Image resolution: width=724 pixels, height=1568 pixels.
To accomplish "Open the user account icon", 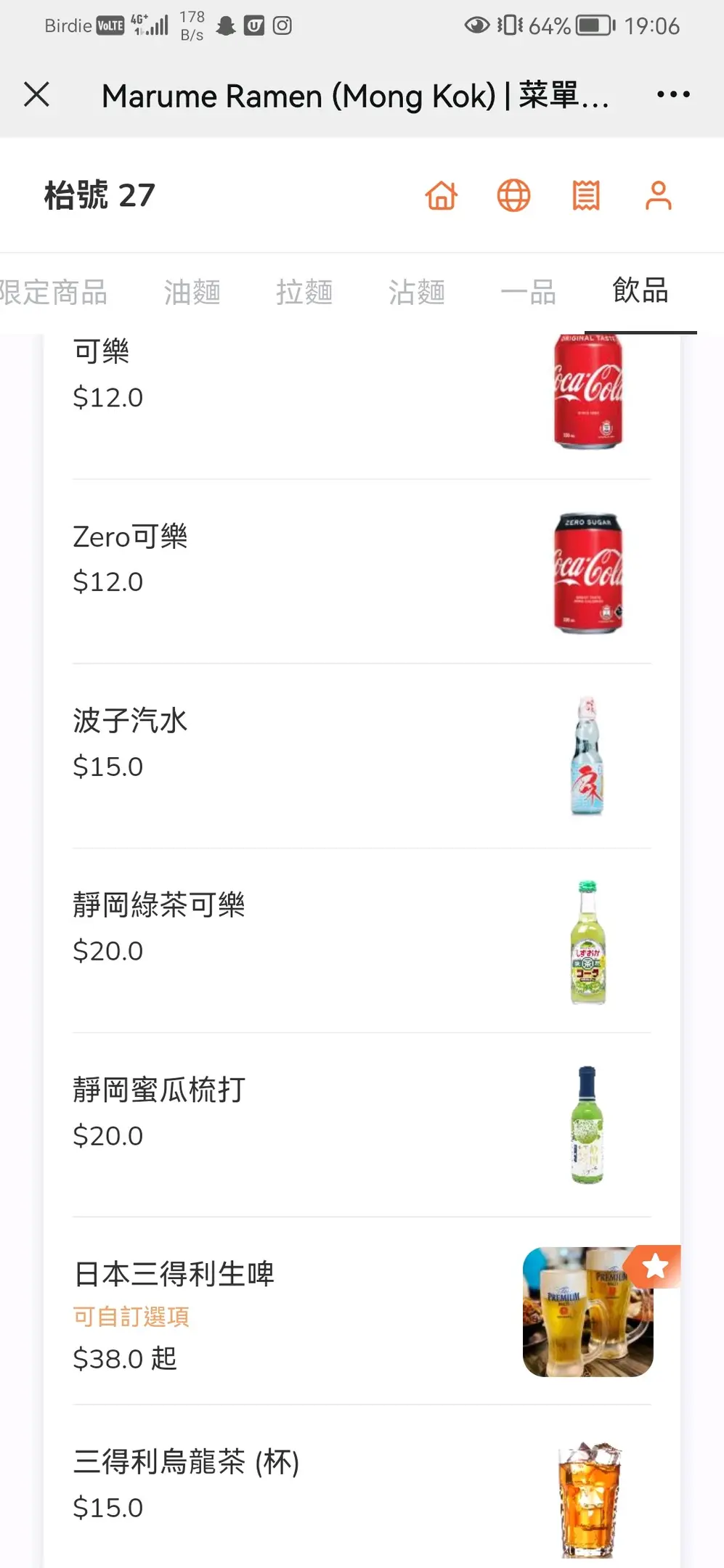I will coord(658,195).
